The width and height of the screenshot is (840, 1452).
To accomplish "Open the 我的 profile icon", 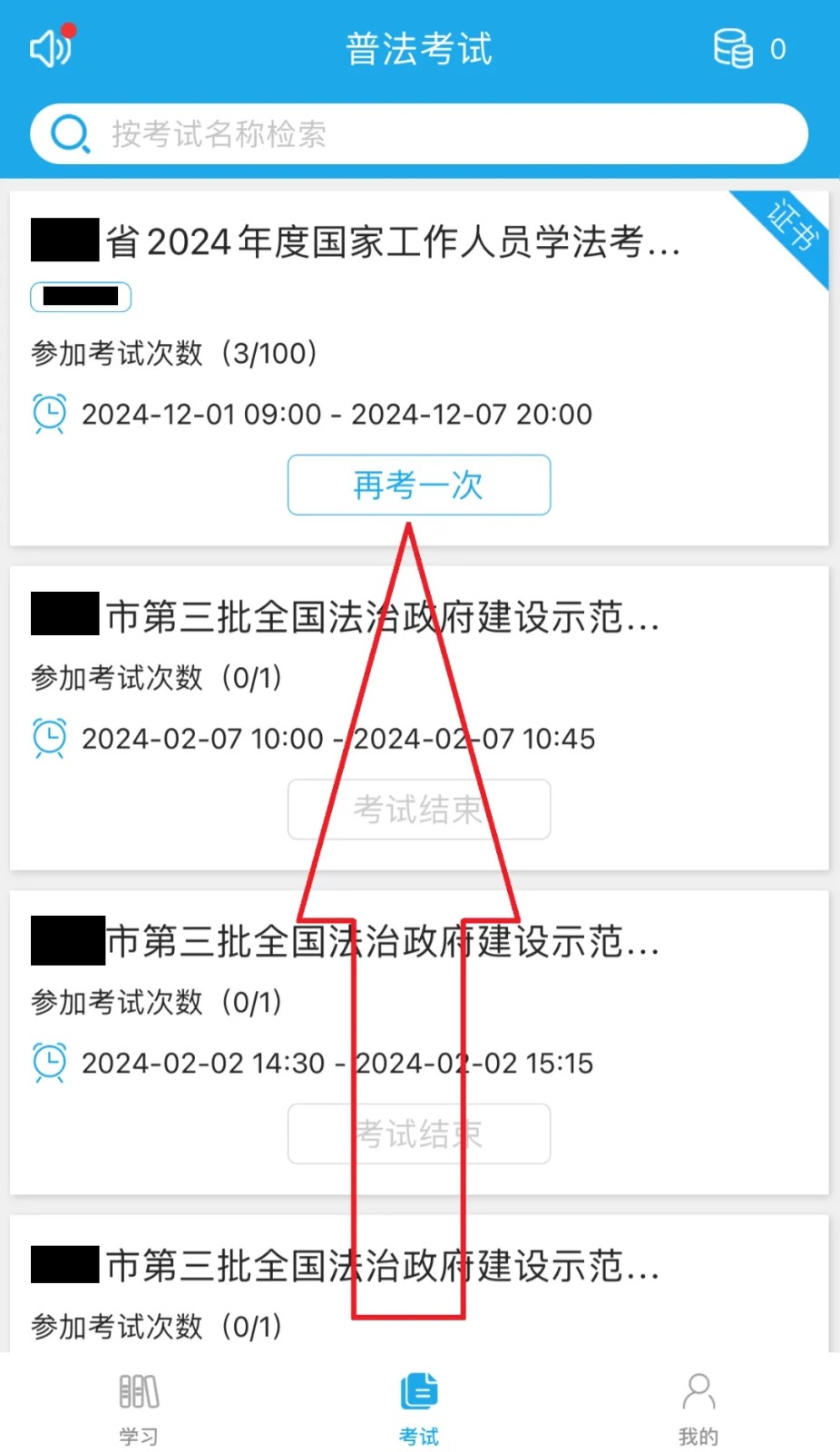I will coord(697,1389).
